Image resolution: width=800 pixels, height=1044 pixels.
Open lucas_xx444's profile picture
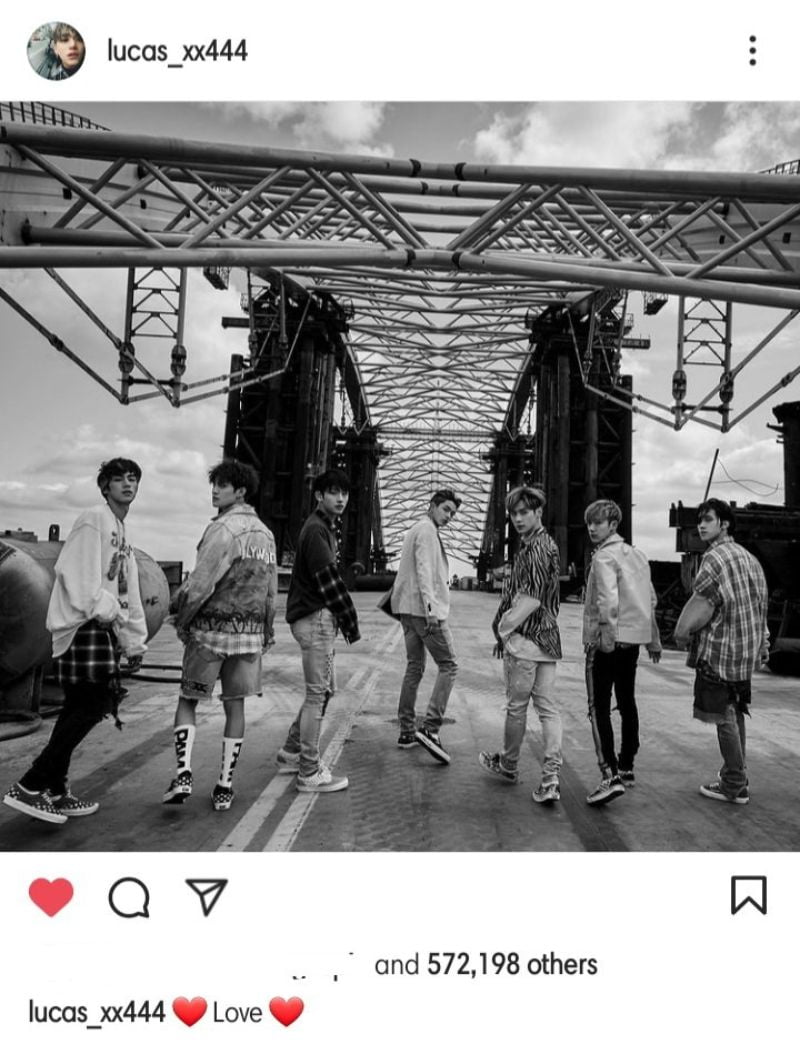point(56,51)
